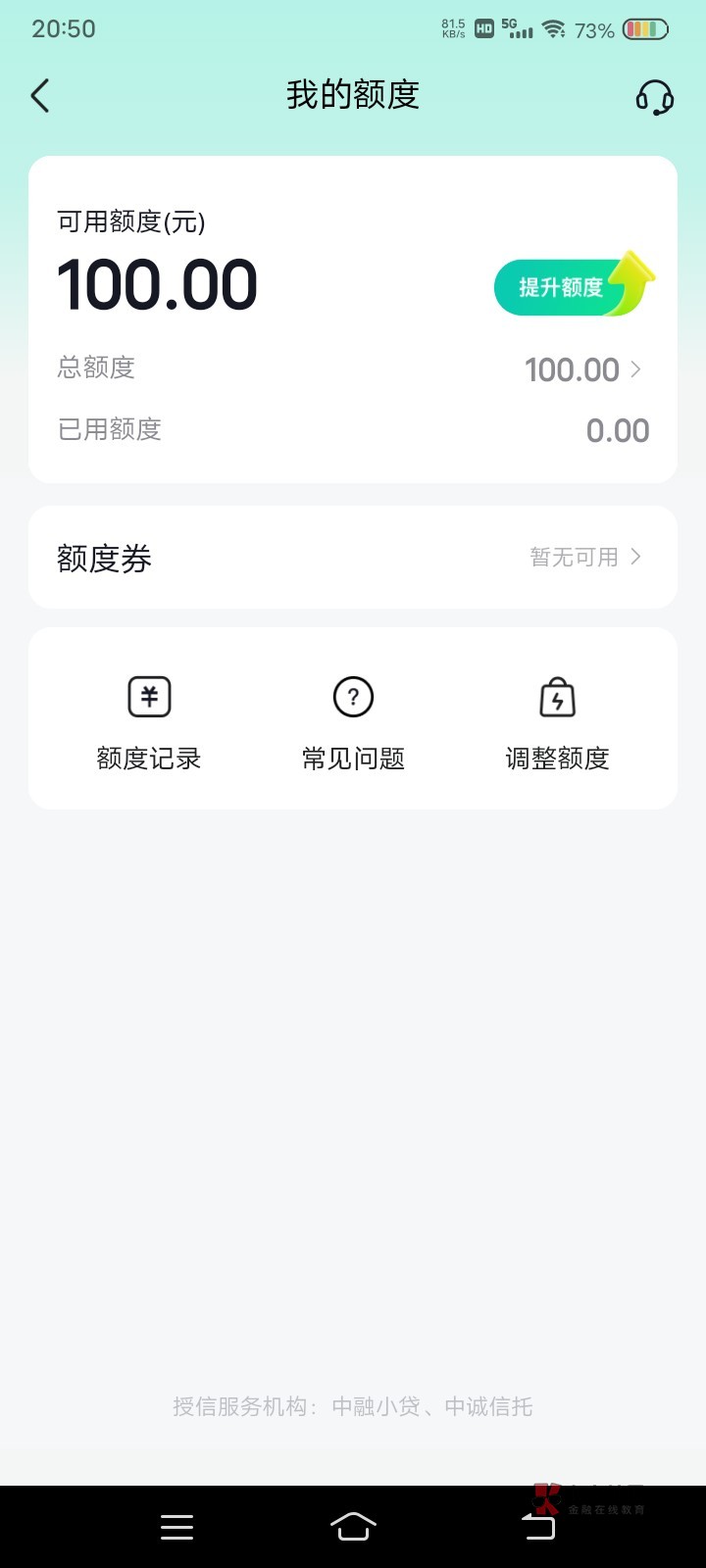The height and width of the screenshot is (1568, 706).
Task: Select 调整额度 option
Action: [x=557, y=722]
